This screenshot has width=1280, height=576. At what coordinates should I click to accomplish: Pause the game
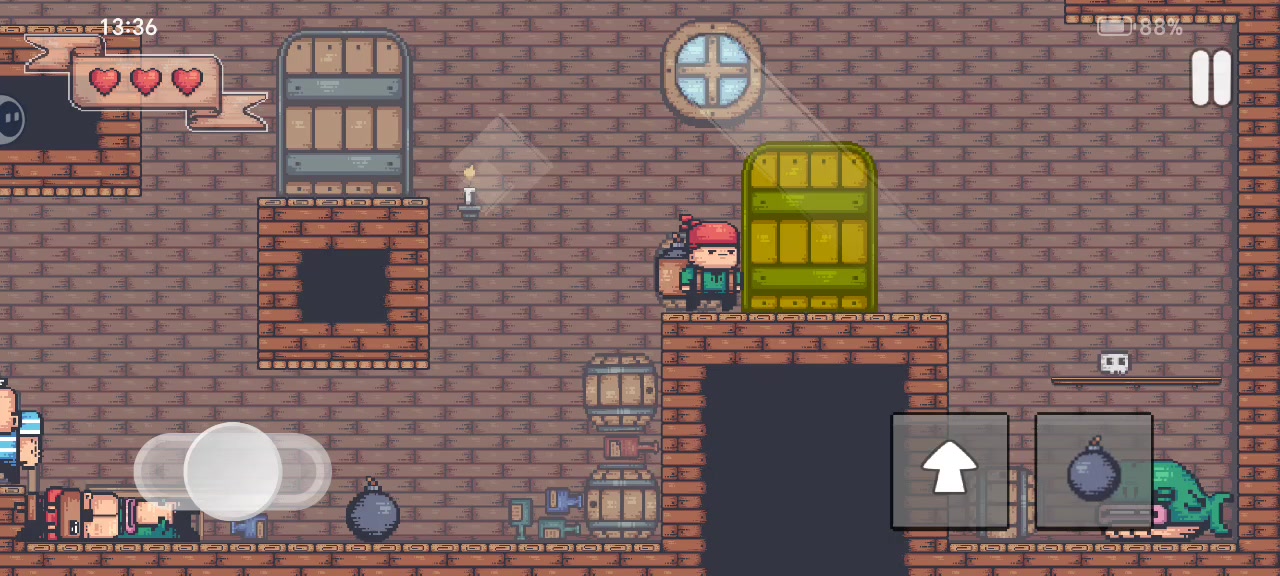[1211, 78]
